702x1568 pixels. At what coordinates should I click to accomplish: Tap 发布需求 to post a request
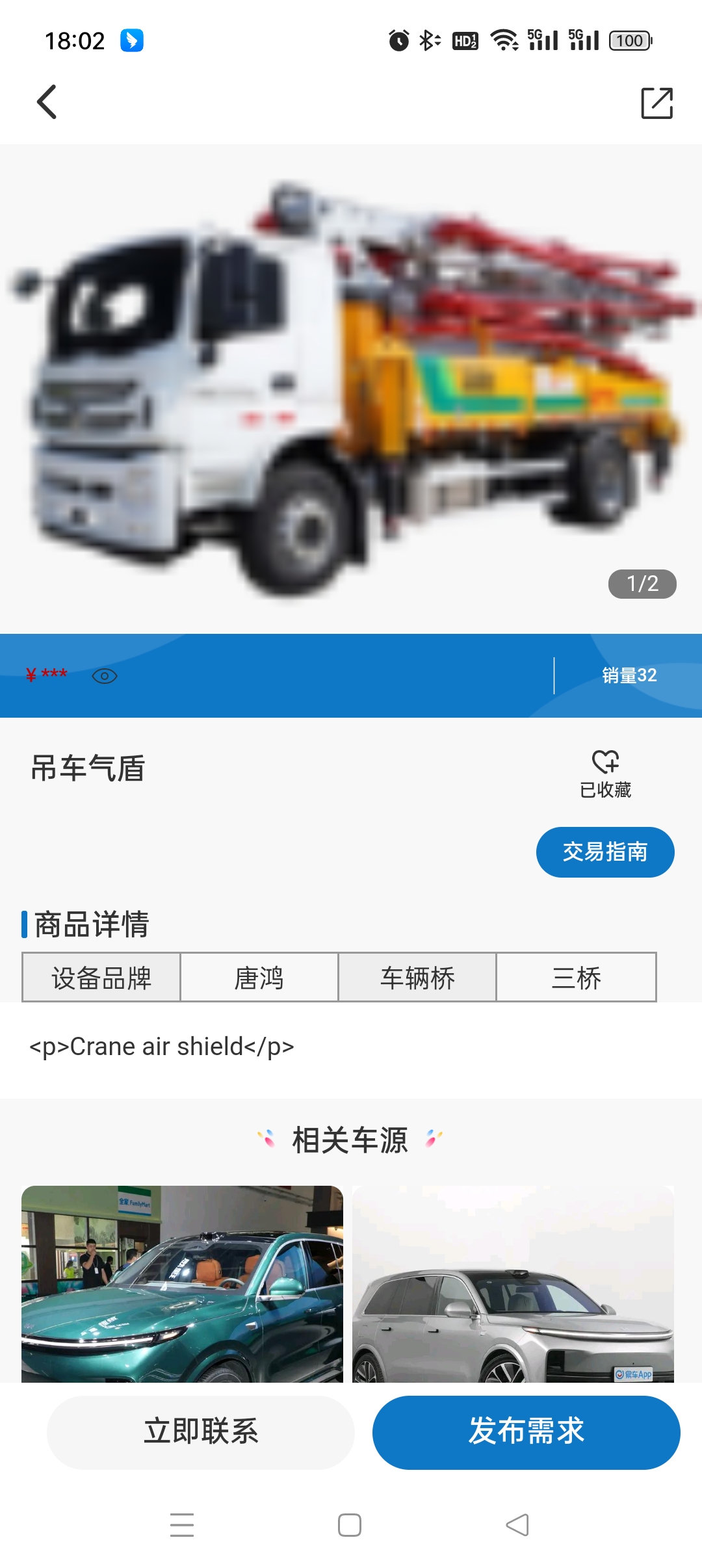(526, 1432)
